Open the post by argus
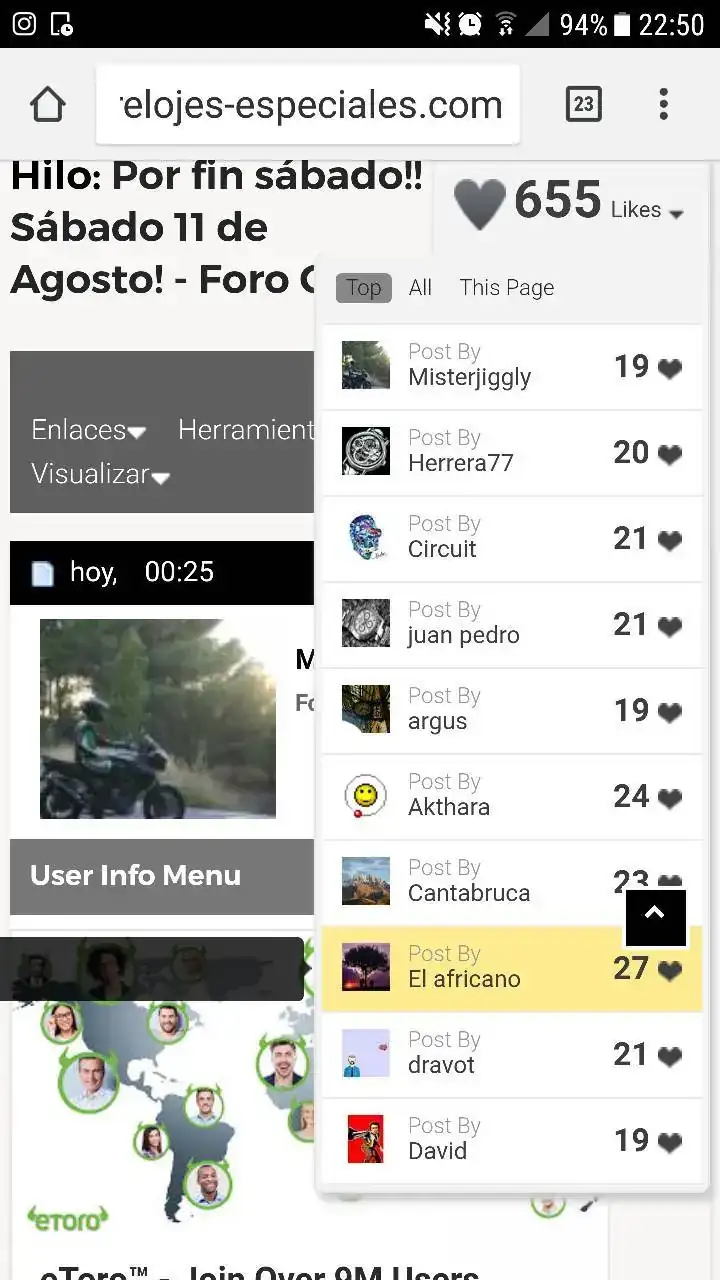 (x=511, y=710)
